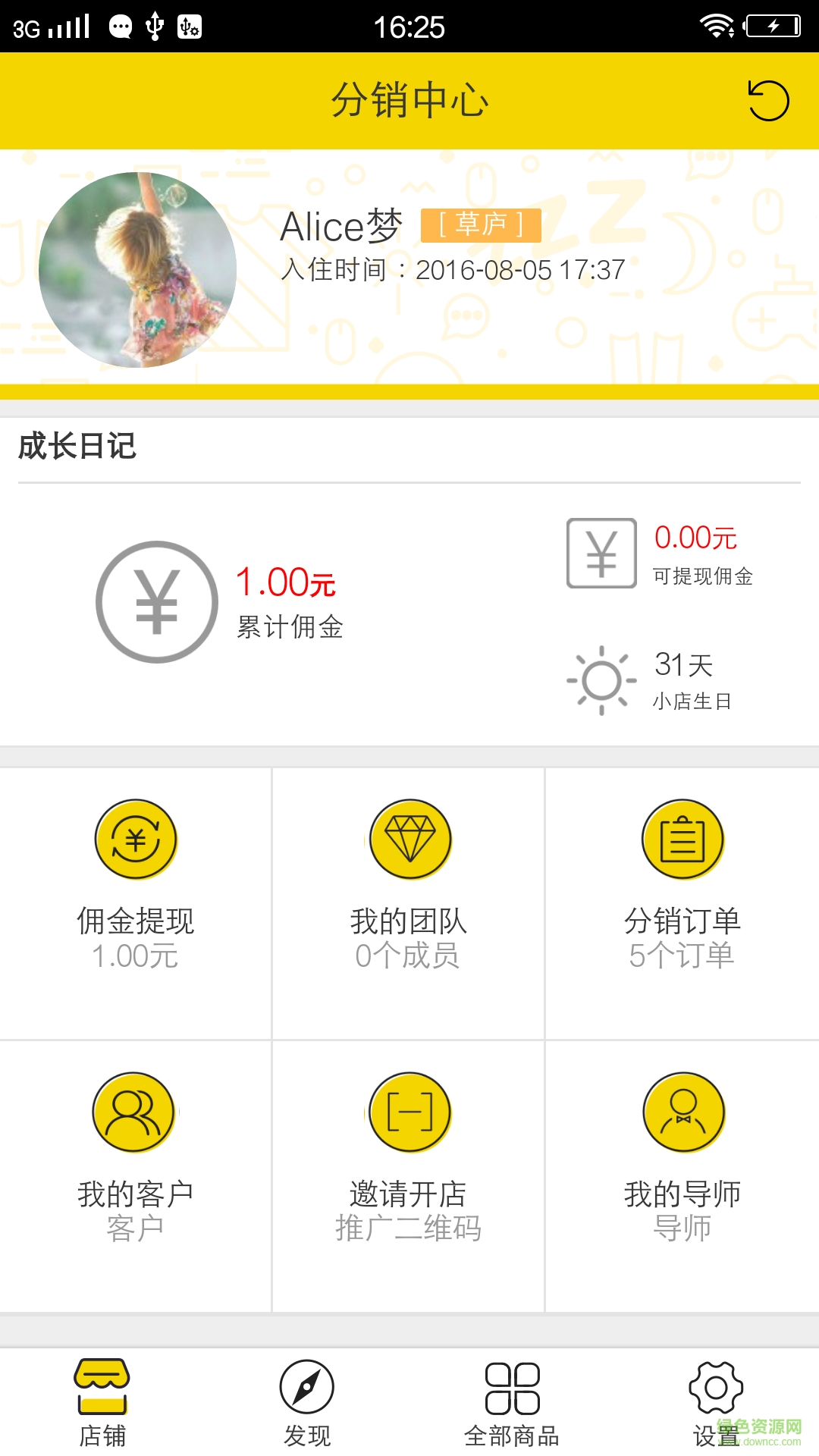Open 我的团队 diamond icon
Image resolution: width=819 pixels, height=1456 pixels.
tap(409, 840)
